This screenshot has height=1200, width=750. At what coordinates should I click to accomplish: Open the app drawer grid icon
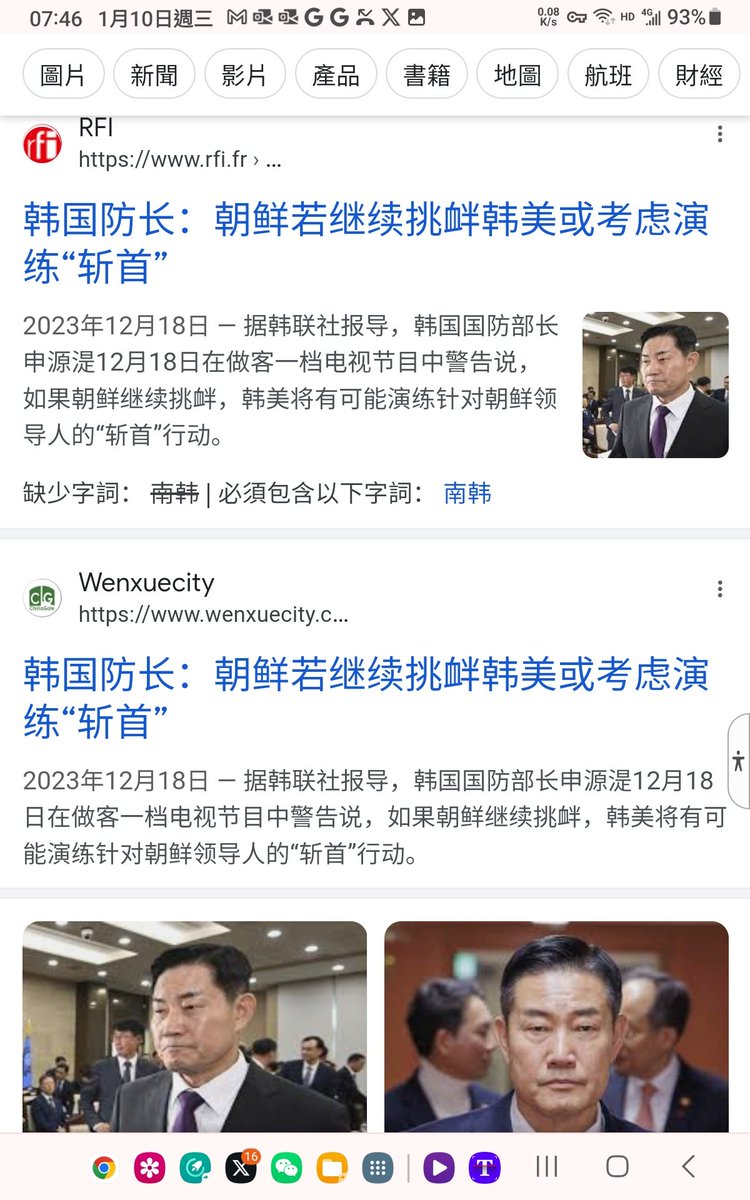pos(377,1167)
